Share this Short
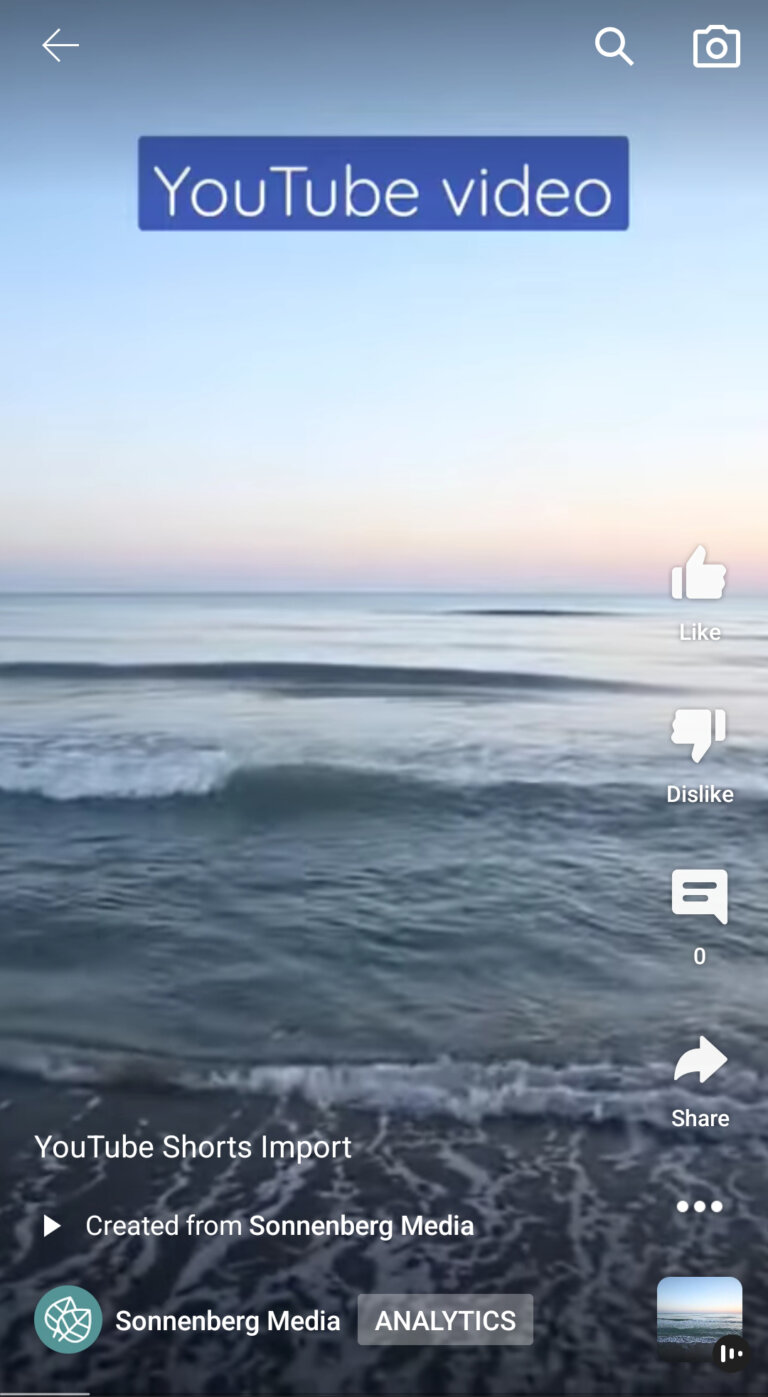The image size is (768, 1397). (x=699, y=1062)
